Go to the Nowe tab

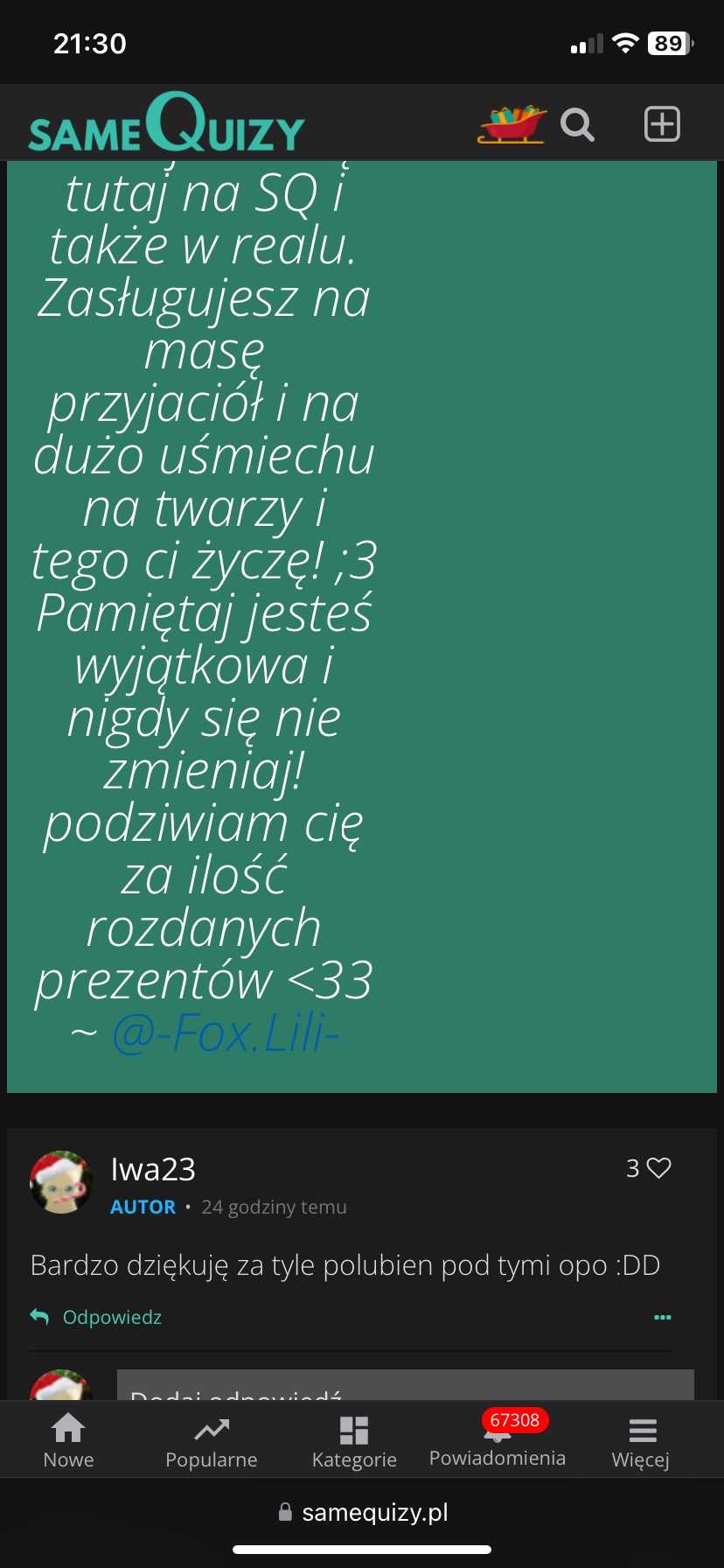click(x=68, y=1442)
